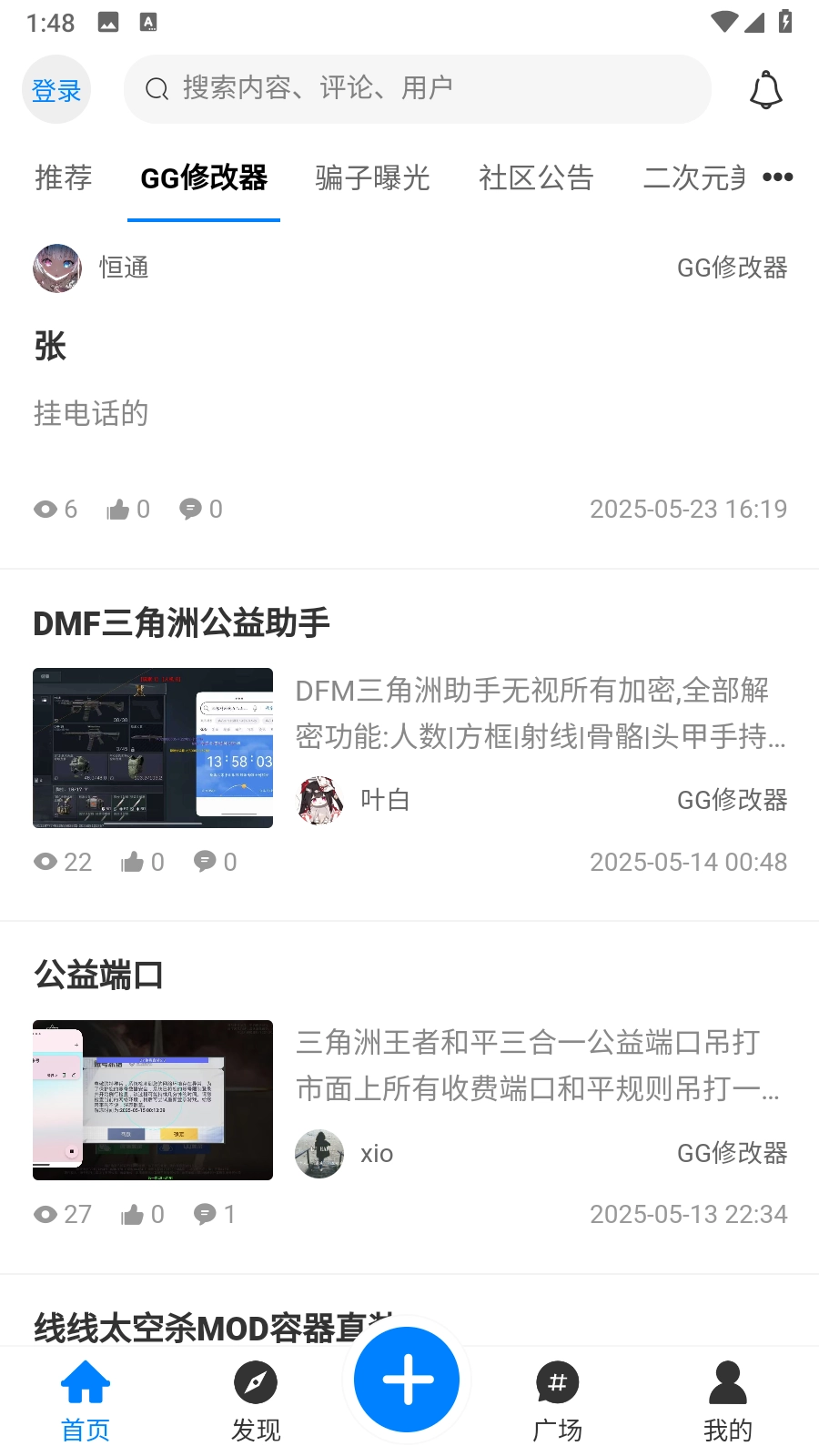819x1456 pixels.
Task: Switch to the 社区公告 tab
Action: 536,177
